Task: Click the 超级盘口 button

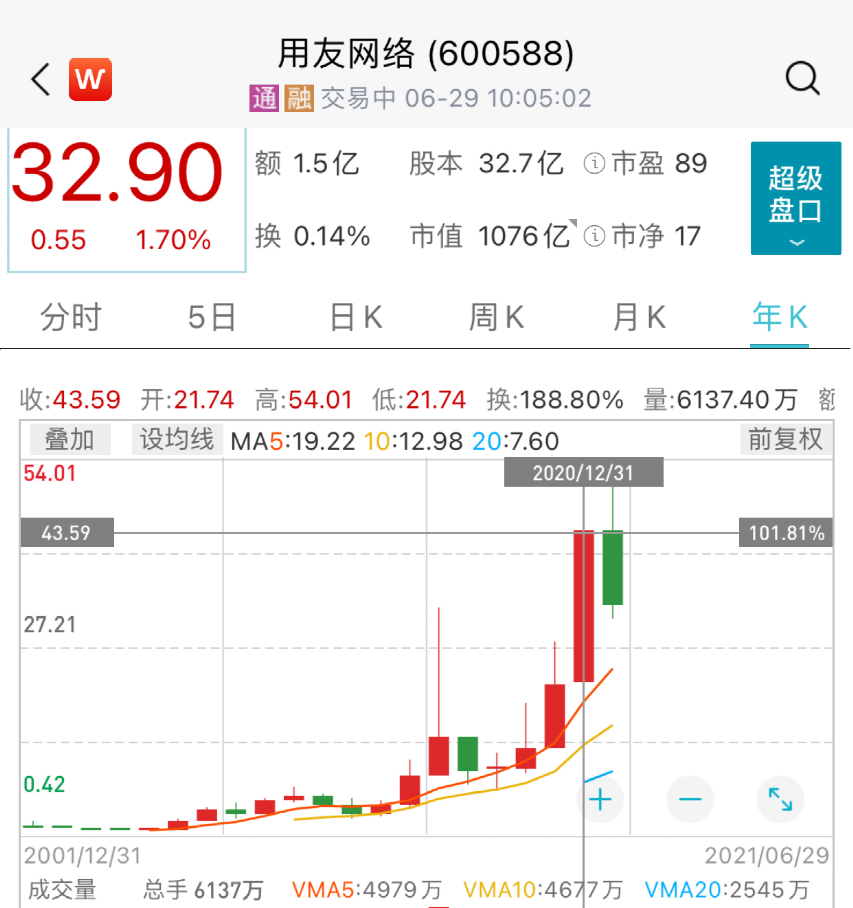Action: (x=795, y=197)
